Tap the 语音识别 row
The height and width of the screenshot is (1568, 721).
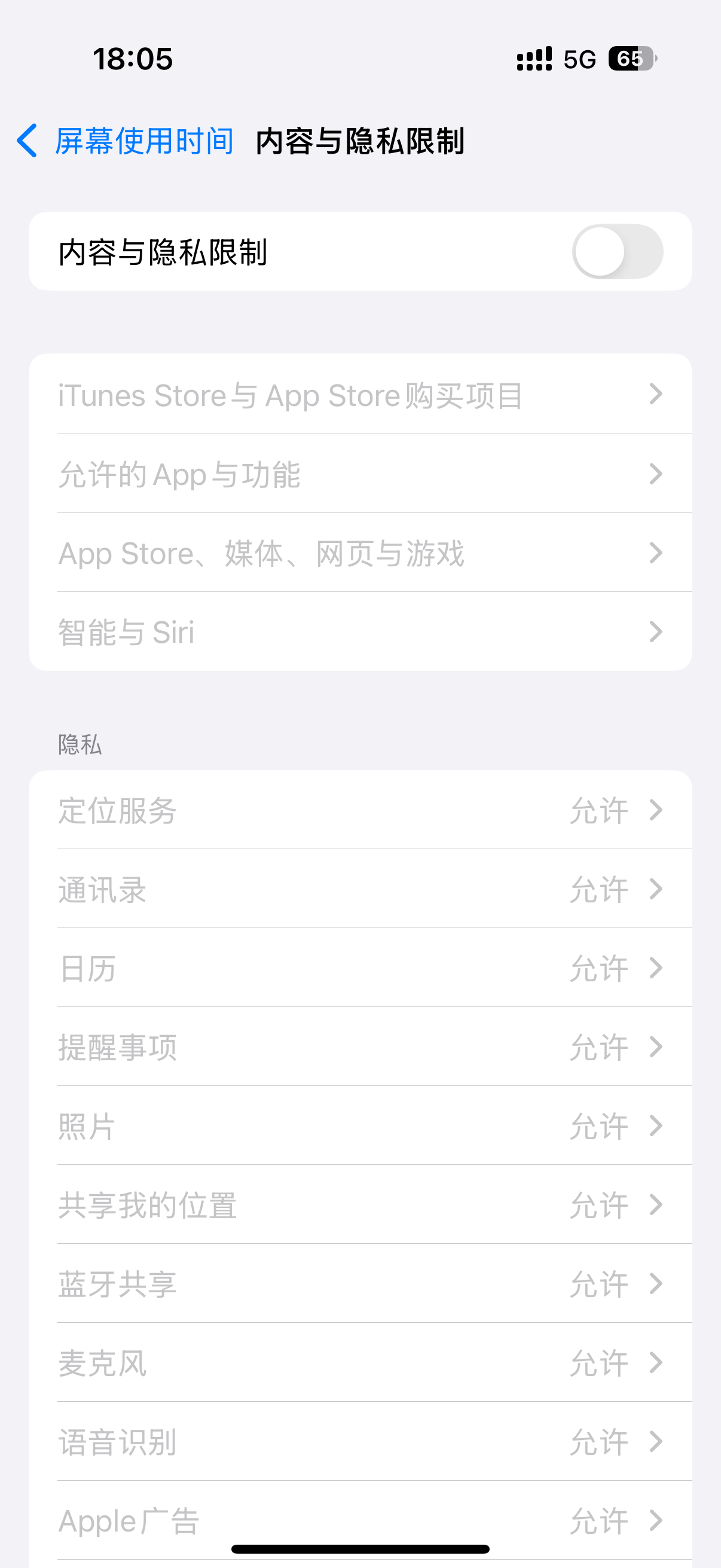(x=360, y=1441)
